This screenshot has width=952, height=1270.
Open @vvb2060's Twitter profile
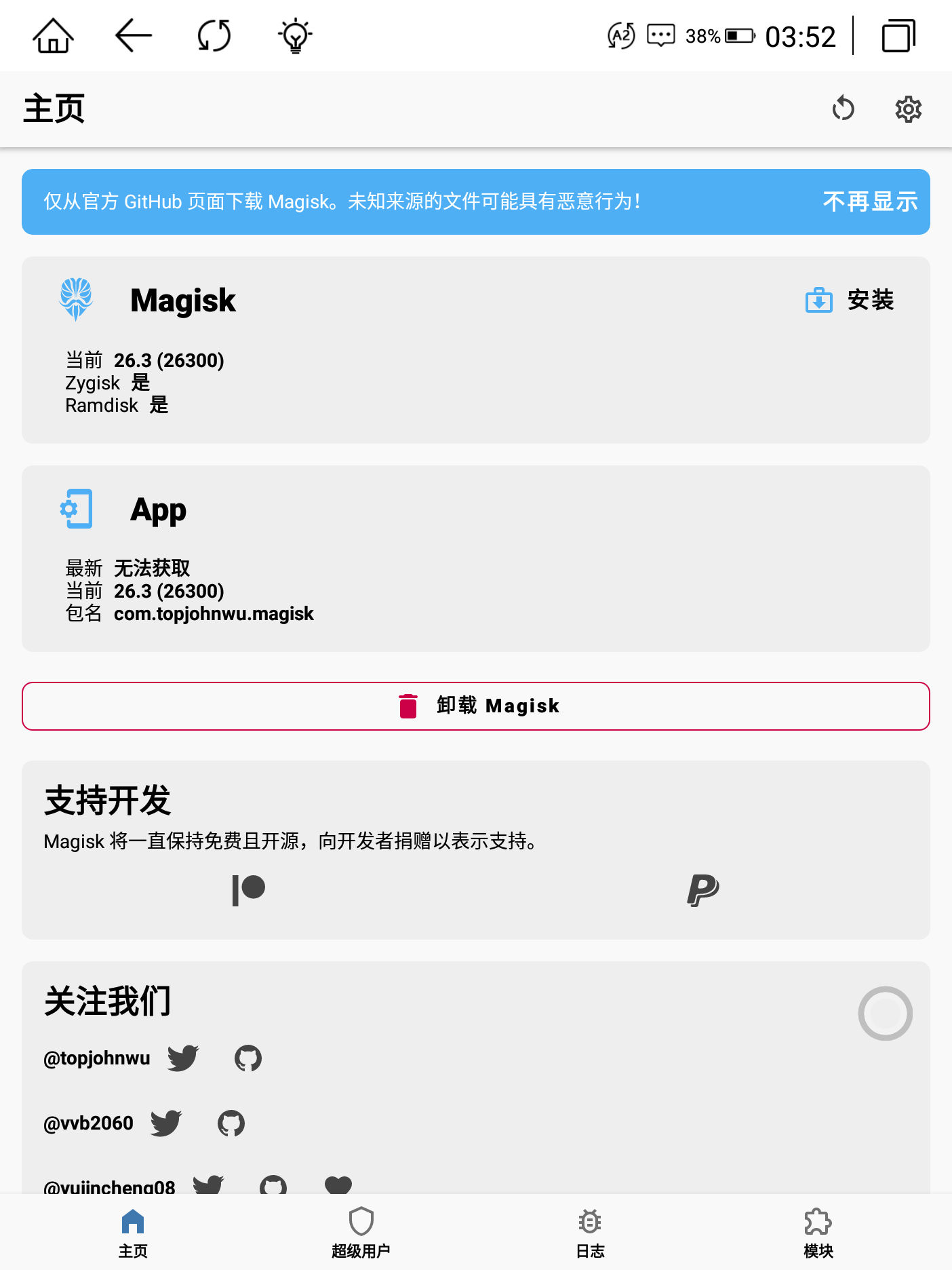(x=166, y=1123)
